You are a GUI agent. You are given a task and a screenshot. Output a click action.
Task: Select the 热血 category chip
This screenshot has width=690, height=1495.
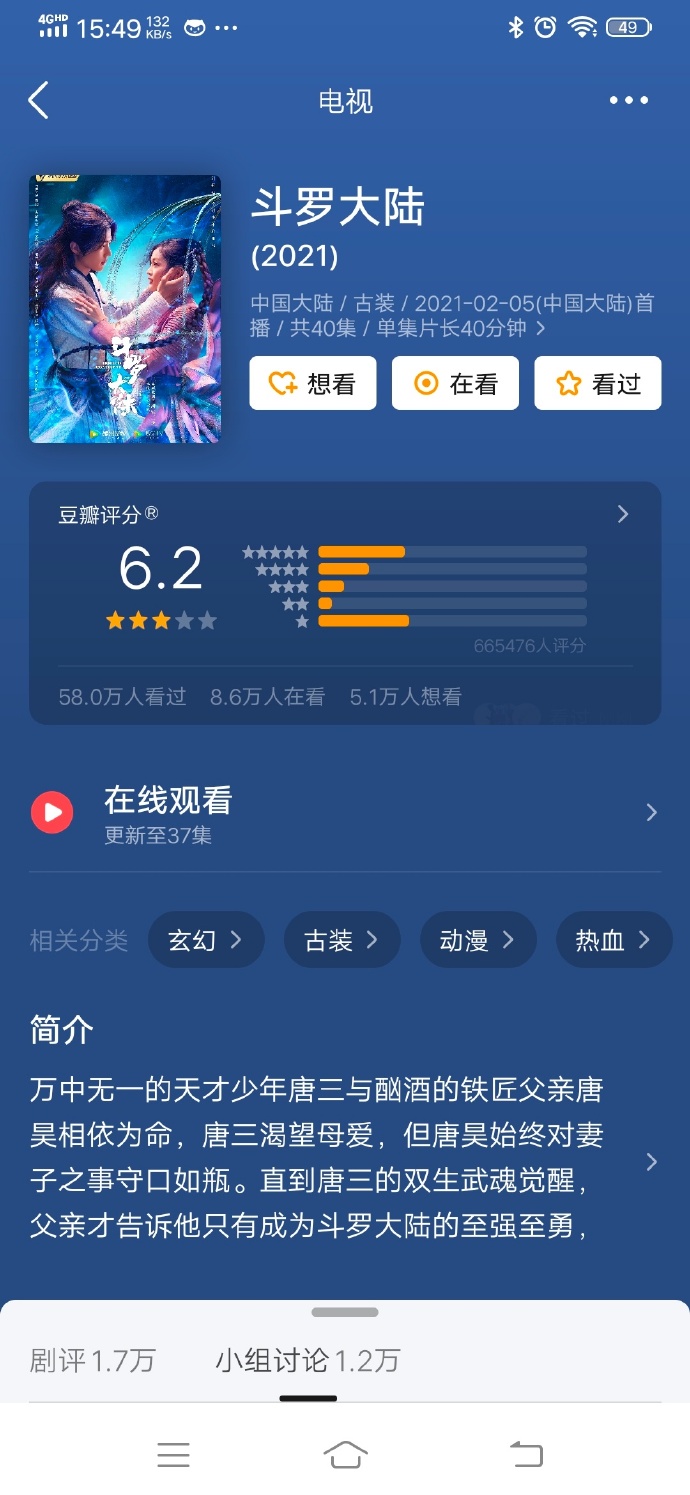click(x=613, y=940)
